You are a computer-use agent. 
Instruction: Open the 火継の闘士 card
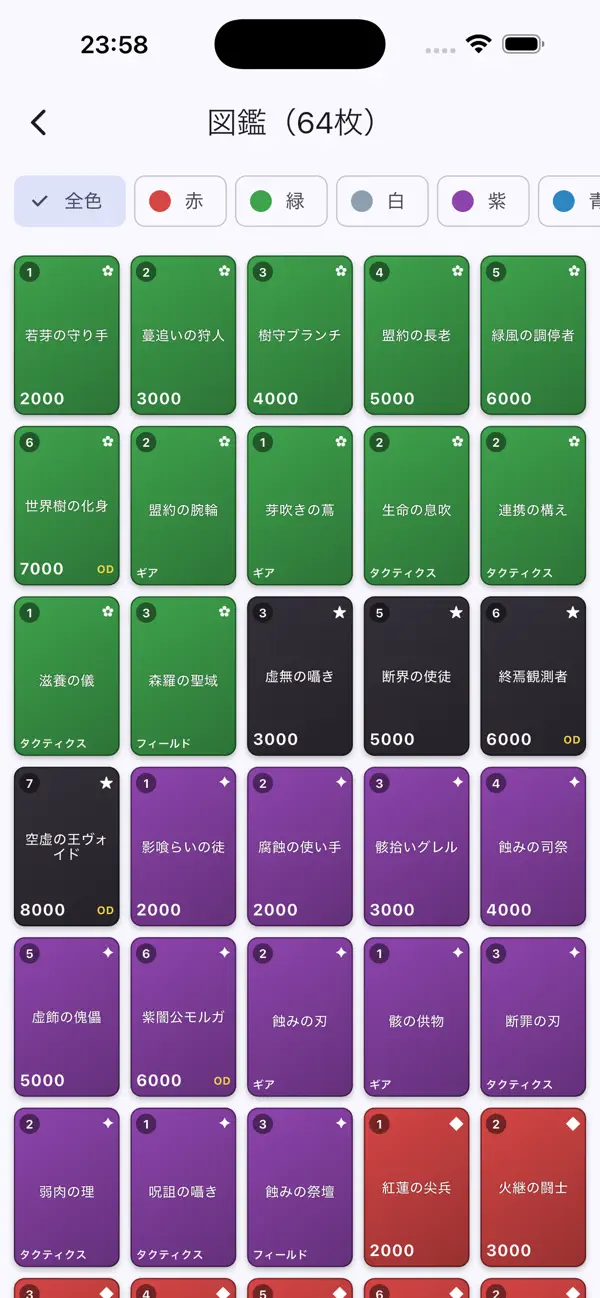(533, 1188)
